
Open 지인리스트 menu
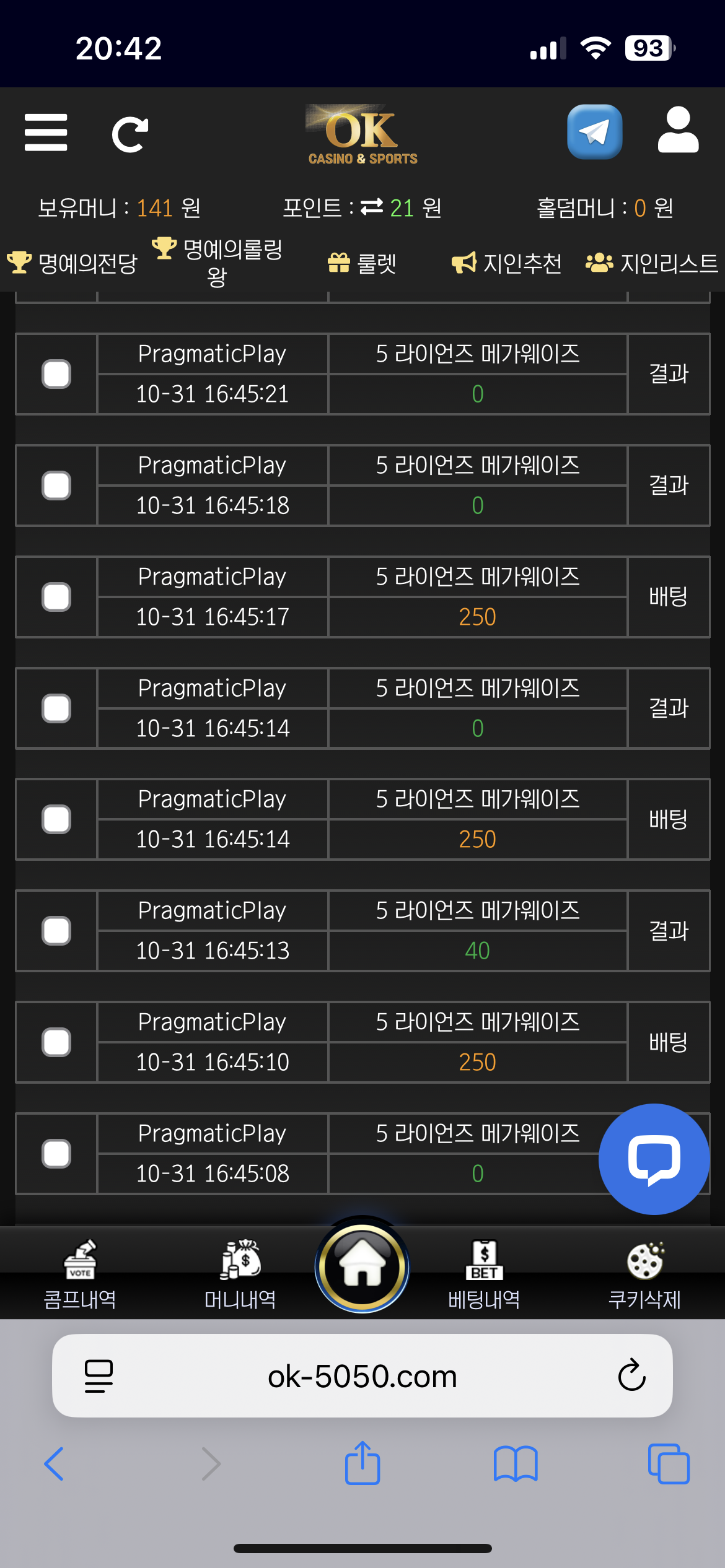pos(652,264)
